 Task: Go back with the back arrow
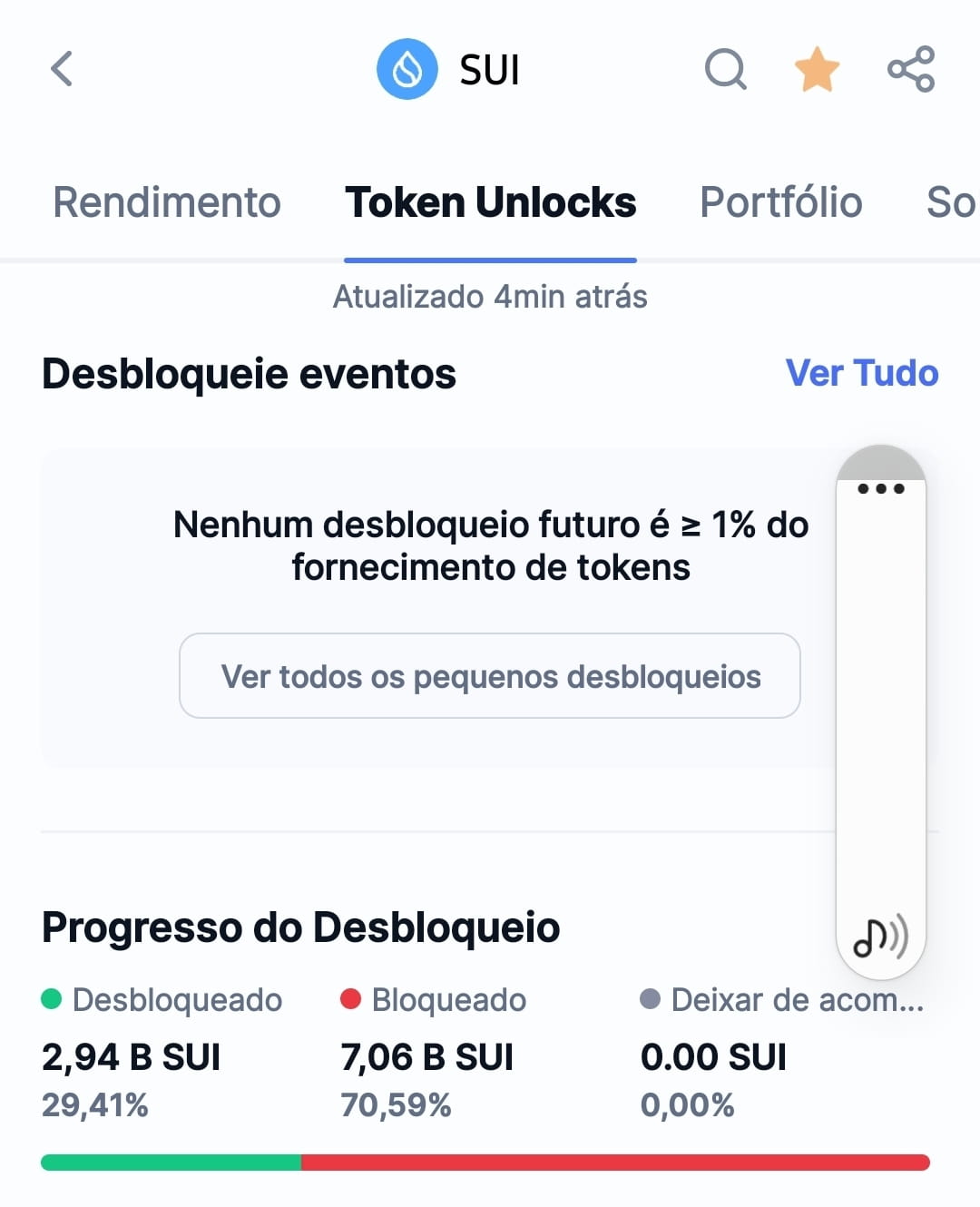[61, 68]
